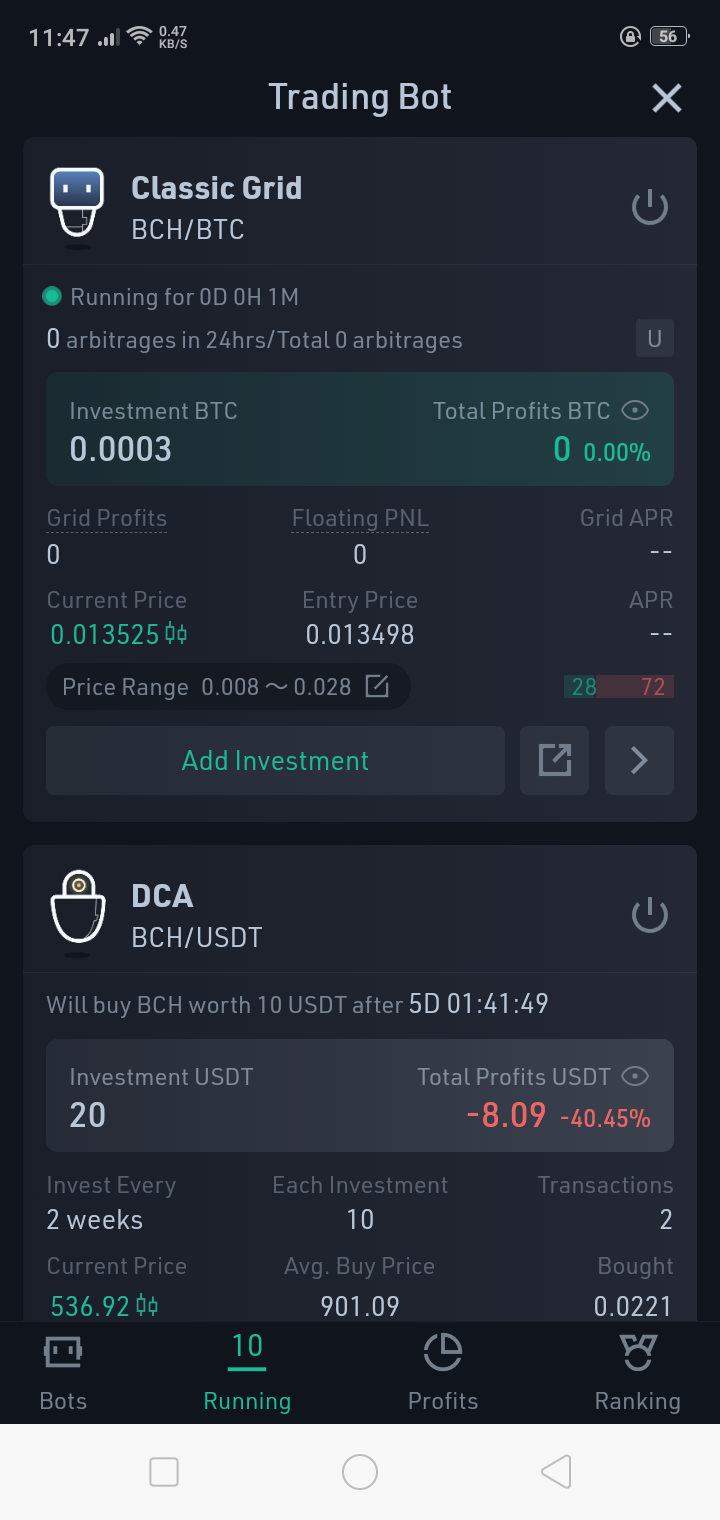Close the Trading Bot screen
720x1520 pixels.
(x=666, y=98)
